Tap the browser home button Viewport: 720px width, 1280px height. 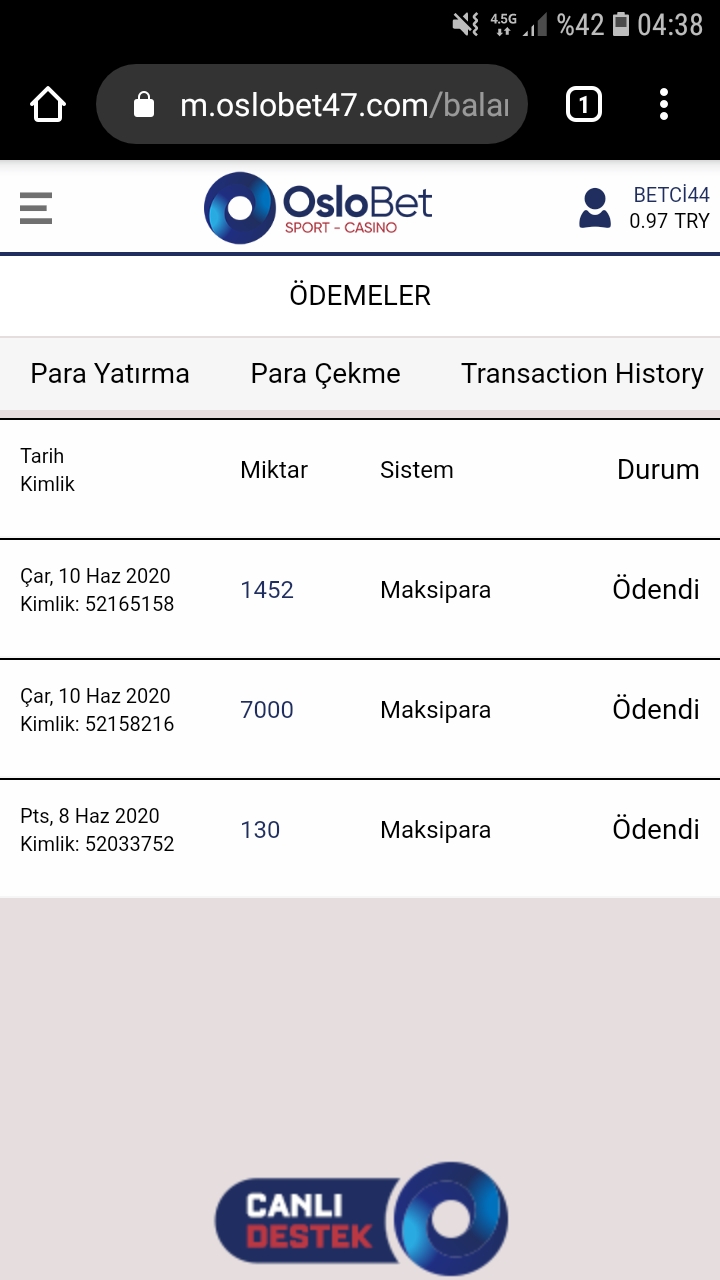pos(48,104)
